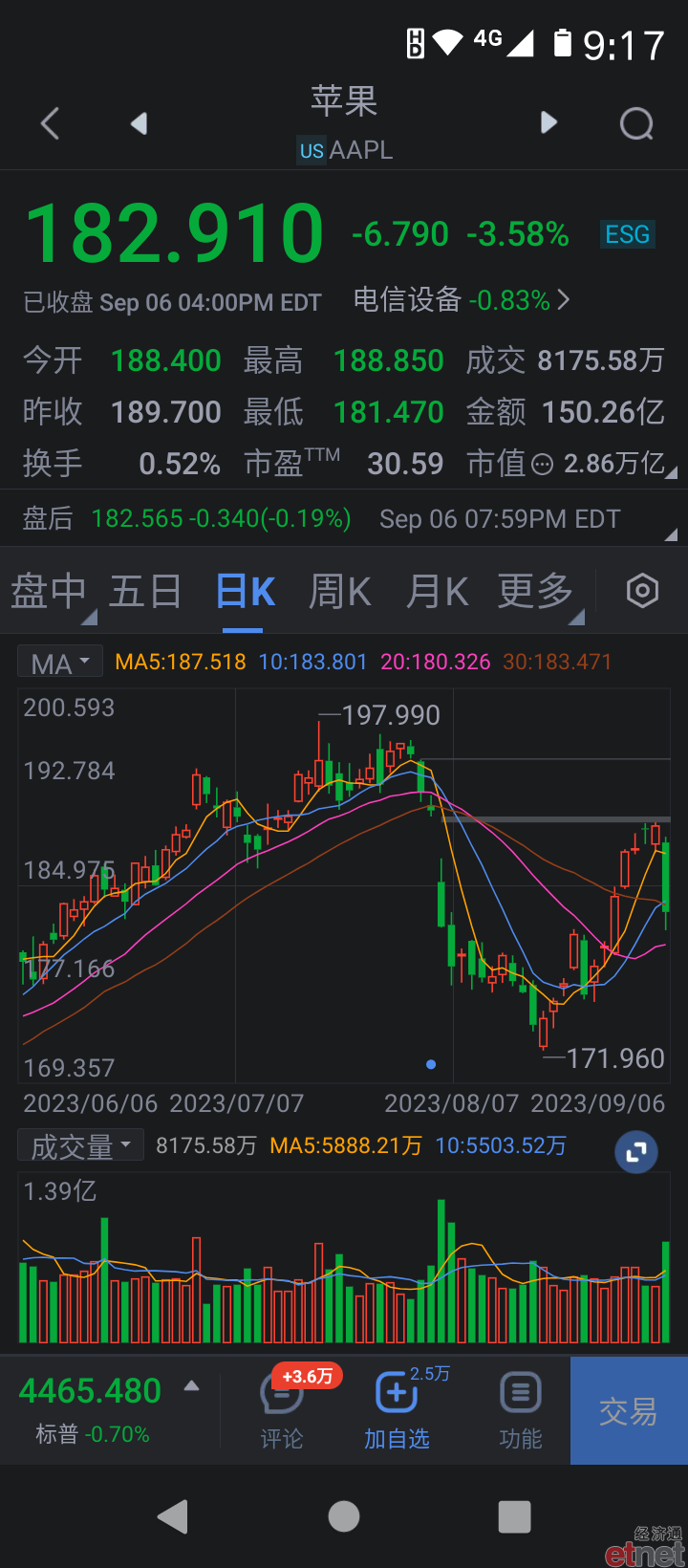Viewport: 688px width, 1568px height.
Task: Tap the 交易 trade button
Action: click(x=629, y=1410)
